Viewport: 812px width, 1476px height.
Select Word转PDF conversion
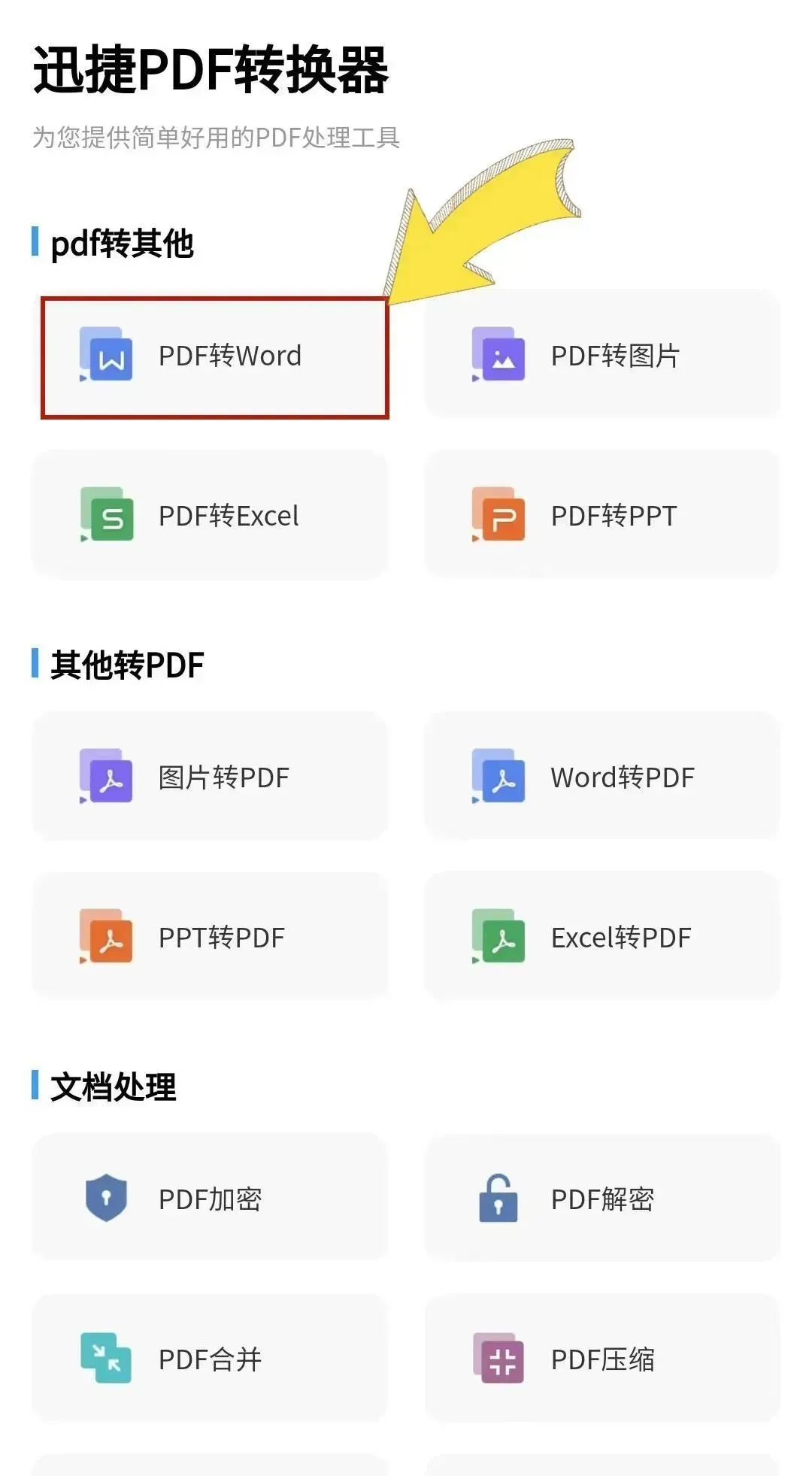(602, 776)
